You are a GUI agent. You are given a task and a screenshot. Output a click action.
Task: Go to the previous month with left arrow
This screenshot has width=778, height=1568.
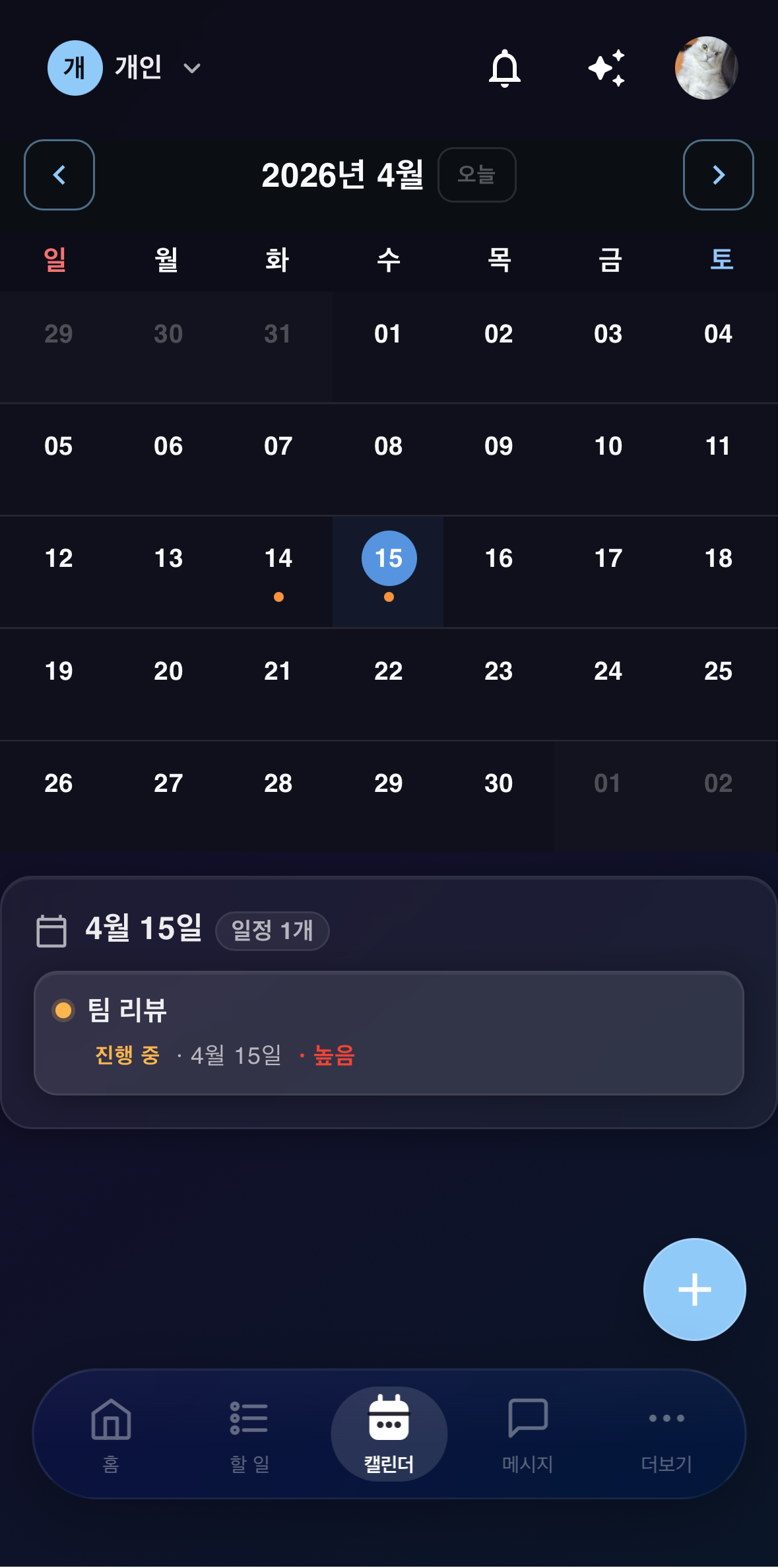point(59,176)
